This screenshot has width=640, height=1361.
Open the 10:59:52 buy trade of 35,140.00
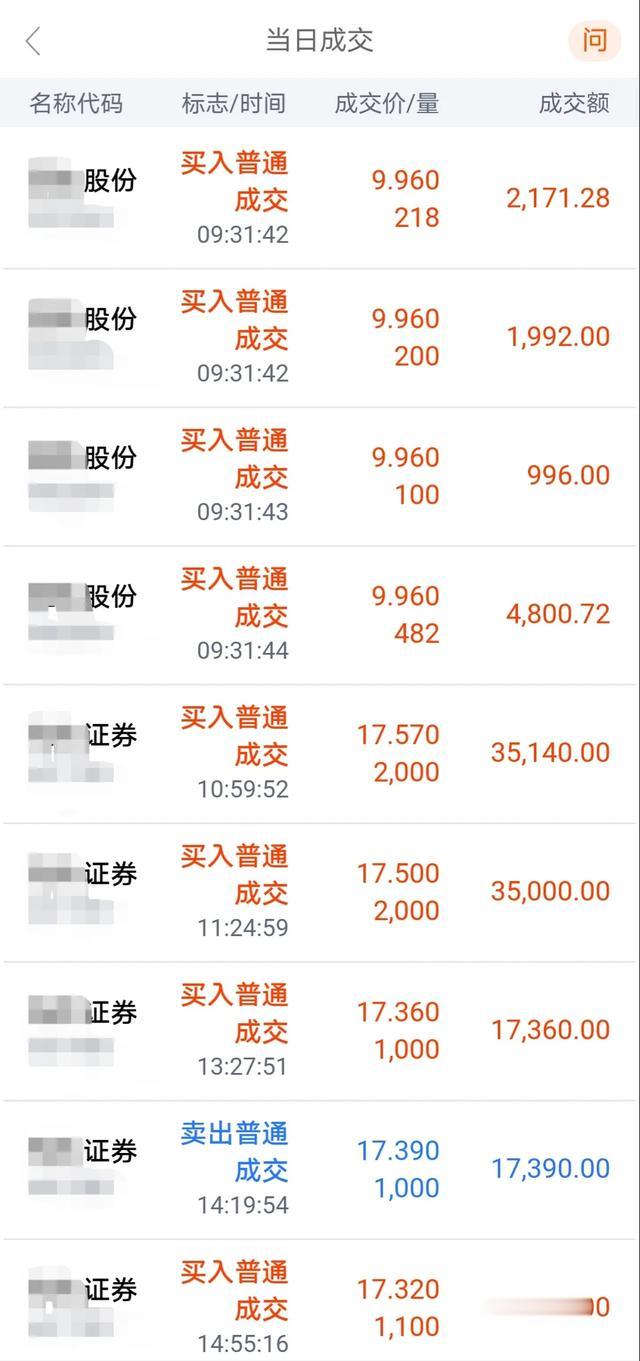click(320, 754)
